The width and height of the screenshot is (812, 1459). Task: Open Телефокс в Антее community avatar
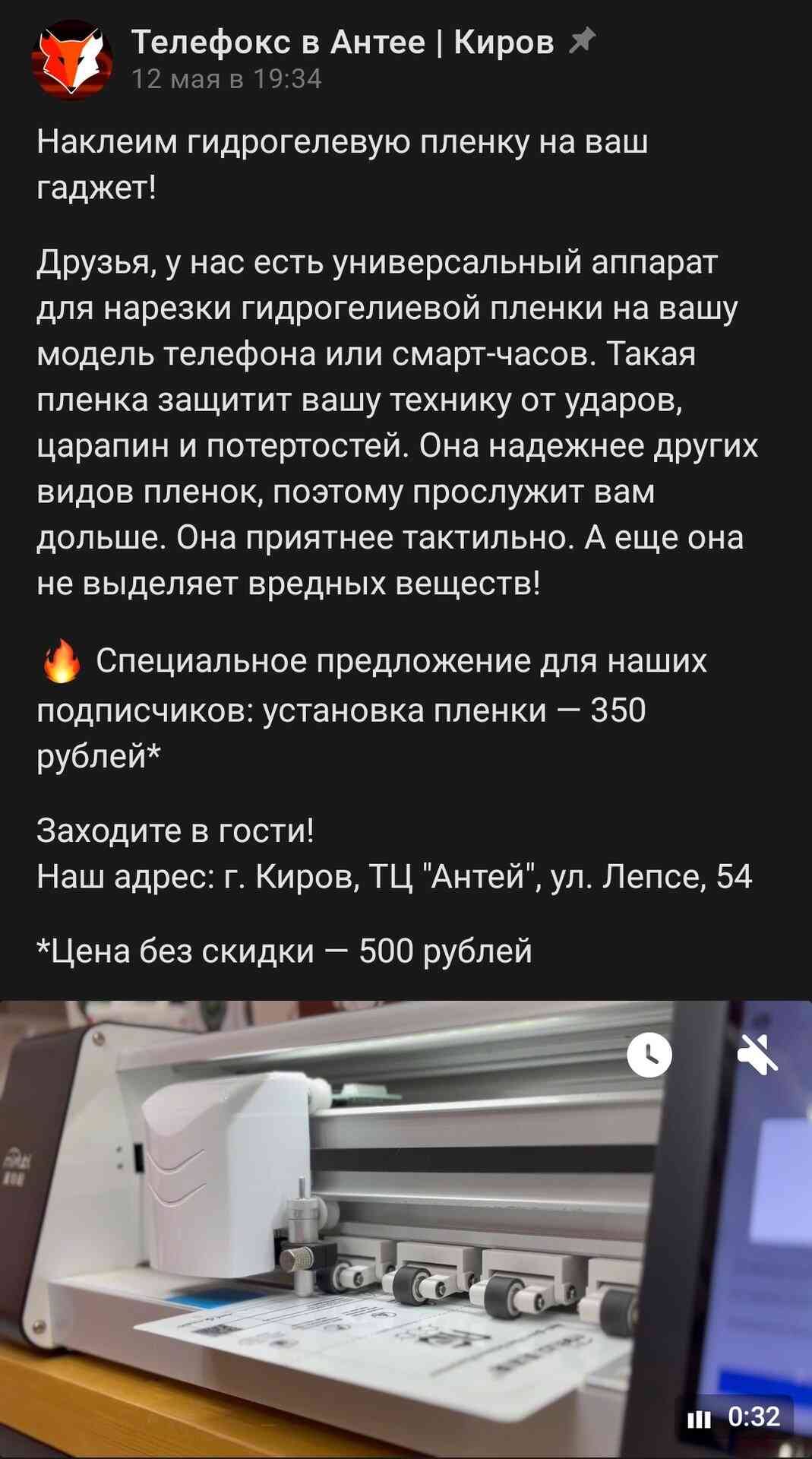(71, 59)
